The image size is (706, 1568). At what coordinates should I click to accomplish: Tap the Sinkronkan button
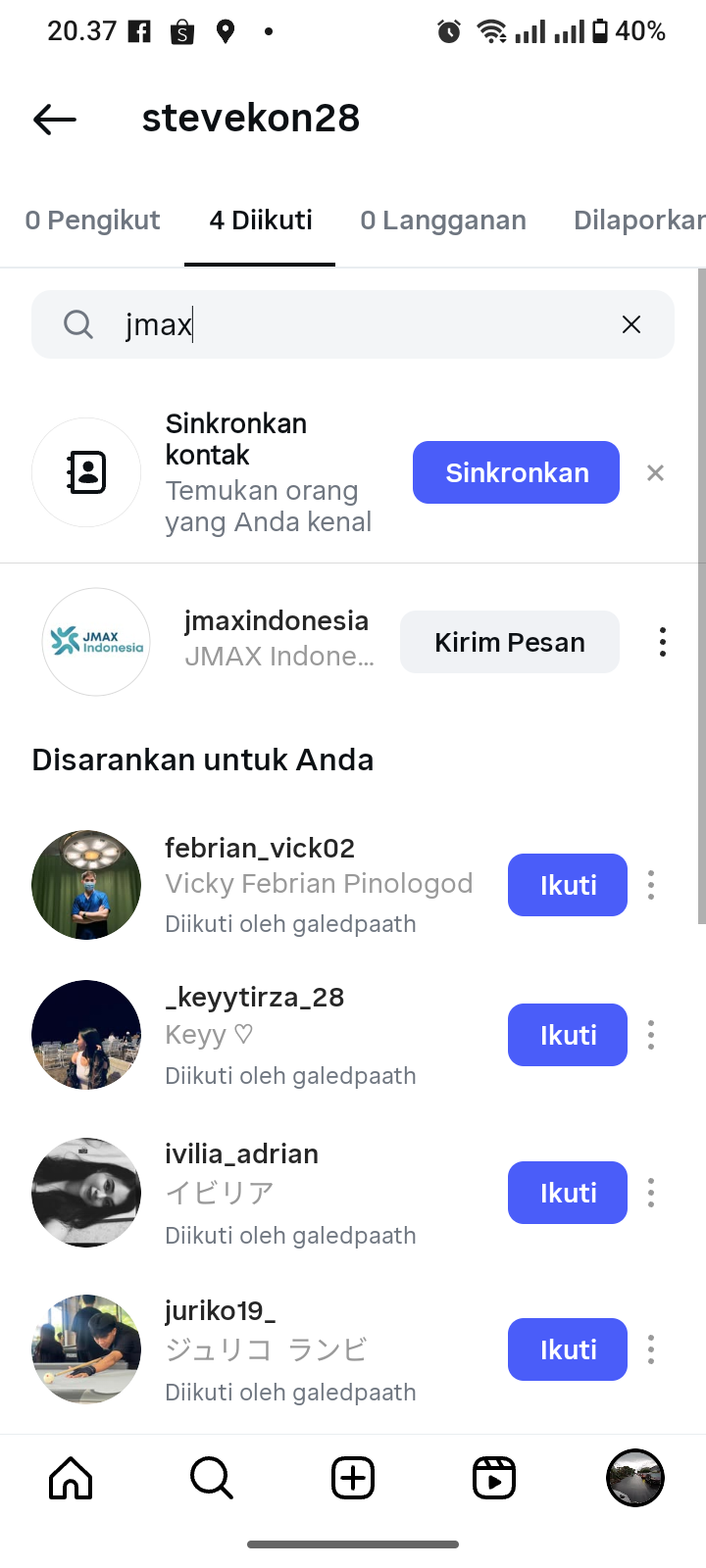pyautogui.click(x=516, y=472)
